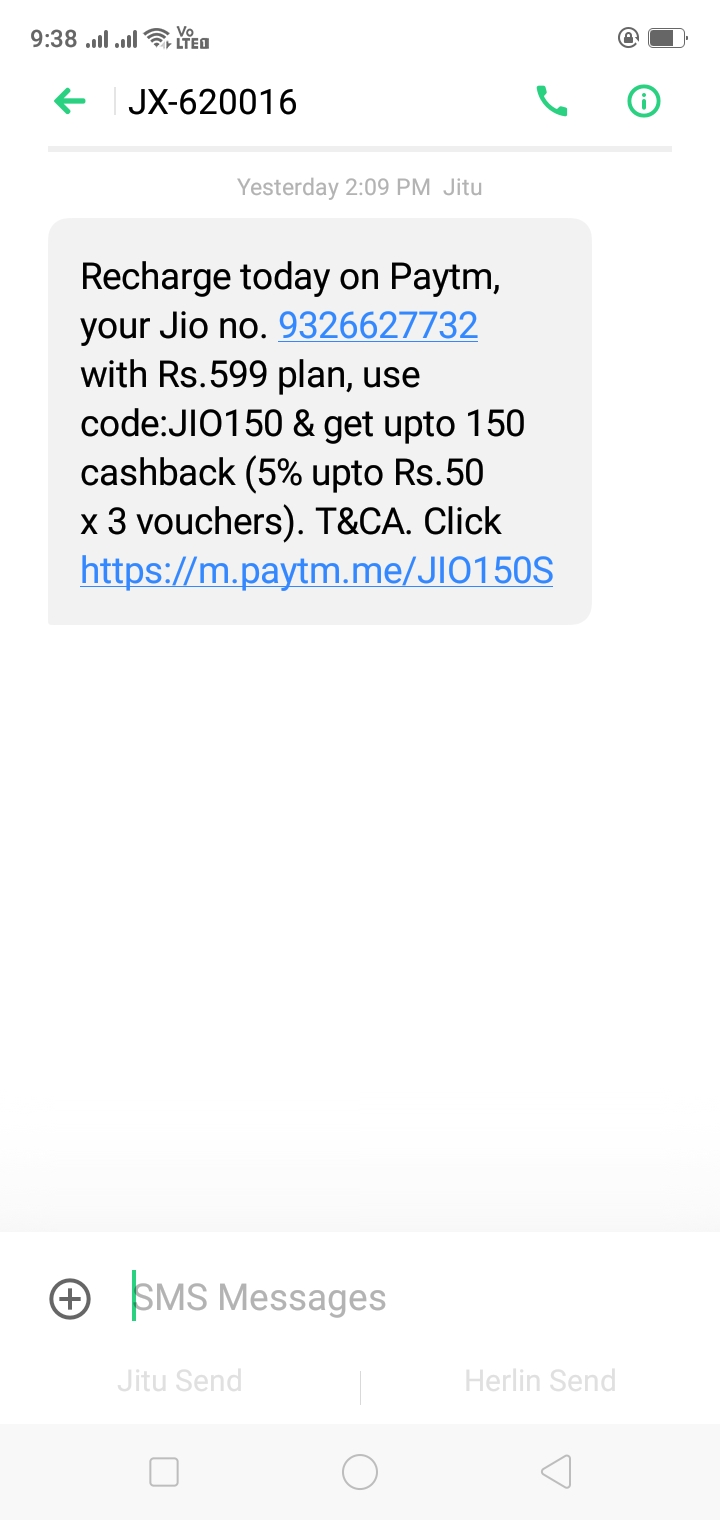The image size is (720, 1520).
Task: Open the m.paytm.me/JIO150S link
Action: click(316, 570)
